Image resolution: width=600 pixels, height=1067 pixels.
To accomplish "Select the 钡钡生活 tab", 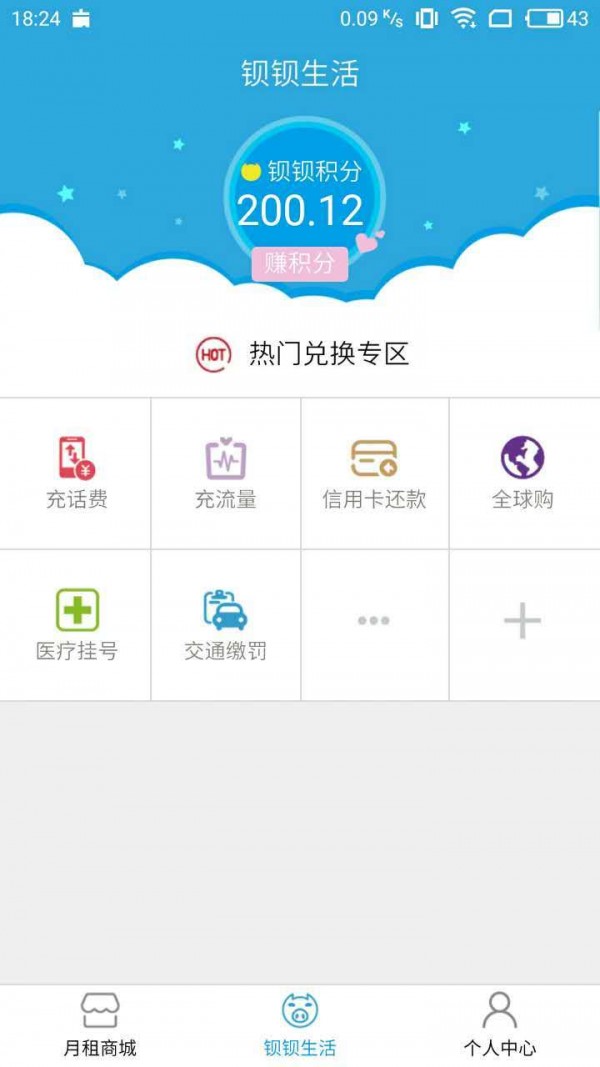I will pyautogui.click(x=300, y=1025).
